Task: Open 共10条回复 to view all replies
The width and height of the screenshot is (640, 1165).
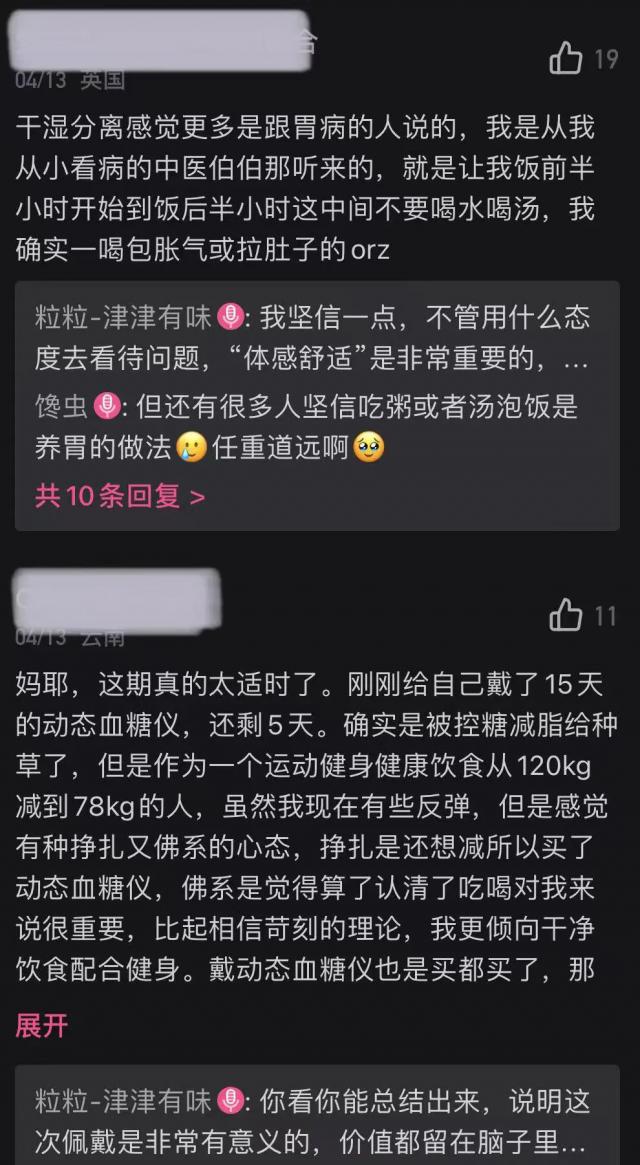Action: pos(120,496)
